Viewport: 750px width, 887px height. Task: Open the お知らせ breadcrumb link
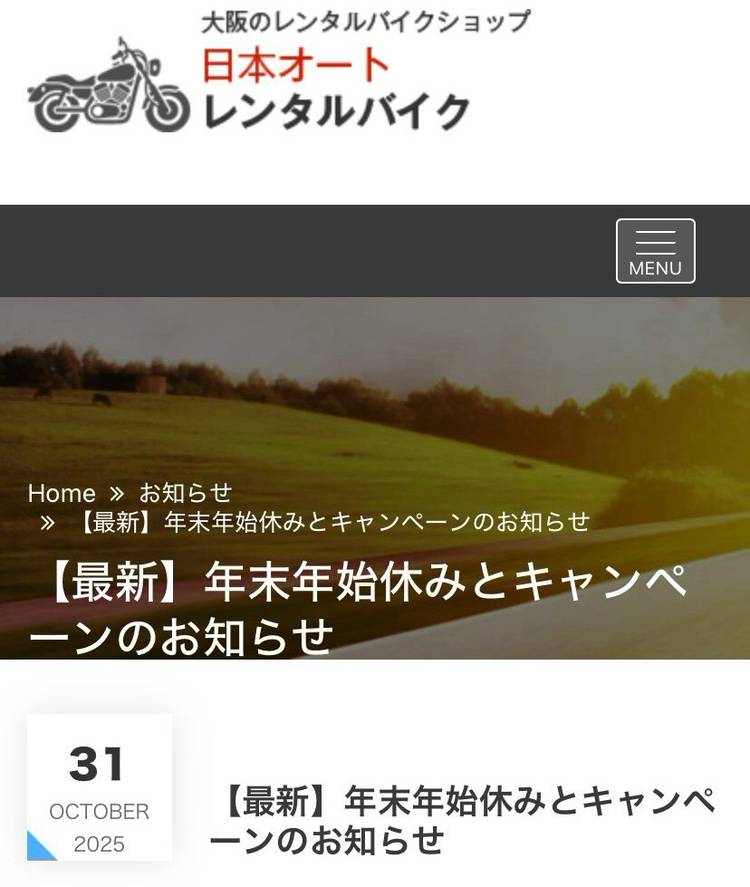(x=185, y=493)
